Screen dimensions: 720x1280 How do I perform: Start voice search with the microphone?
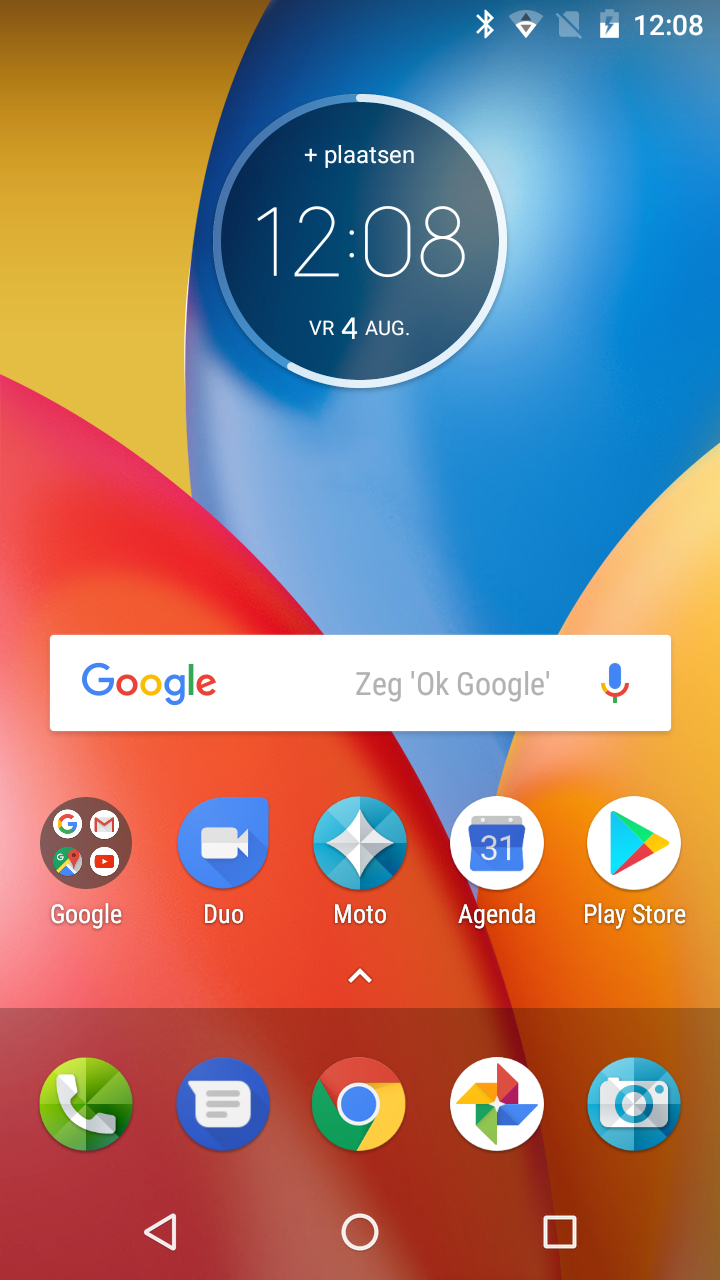pyautogui.click(x=615, y=683)
